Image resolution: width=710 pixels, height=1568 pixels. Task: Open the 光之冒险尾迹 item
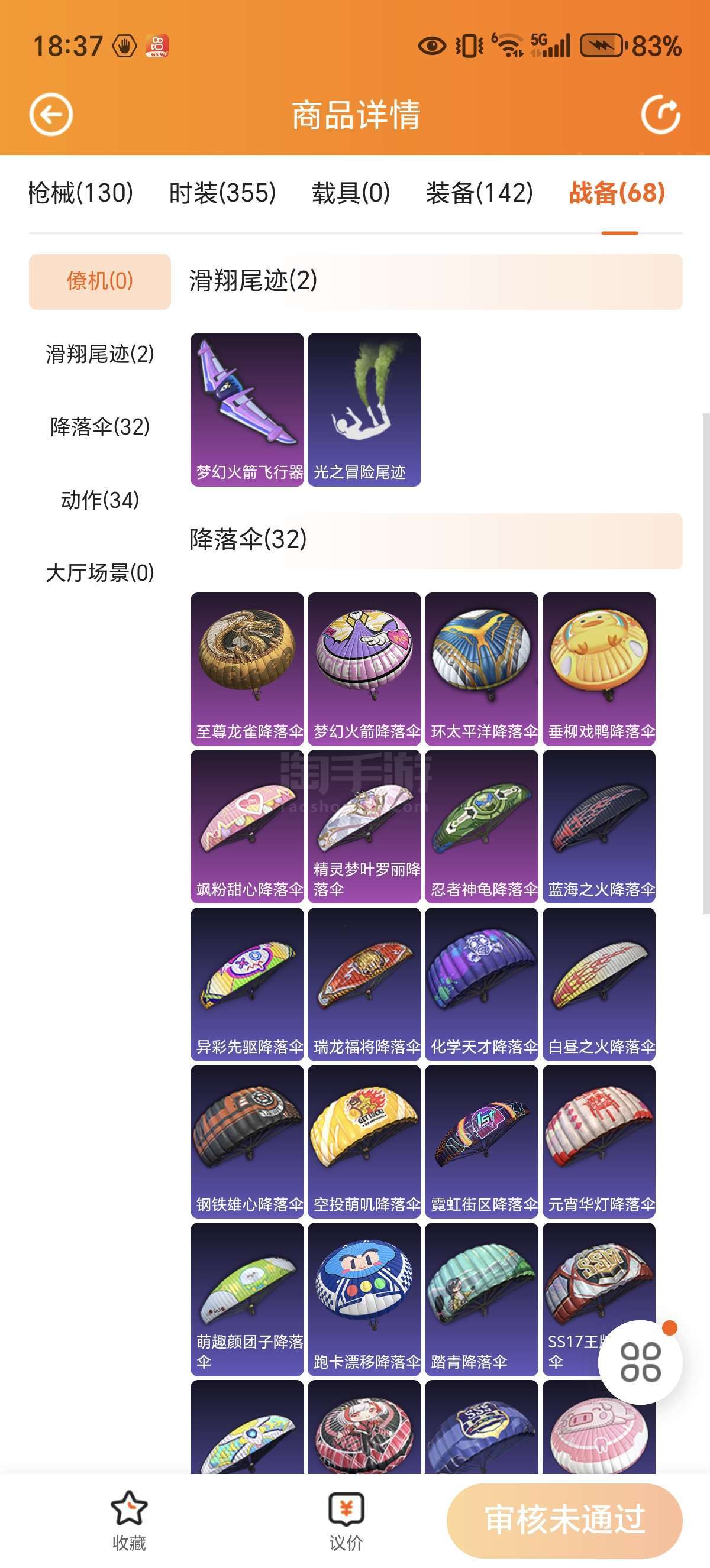(364, 409)
